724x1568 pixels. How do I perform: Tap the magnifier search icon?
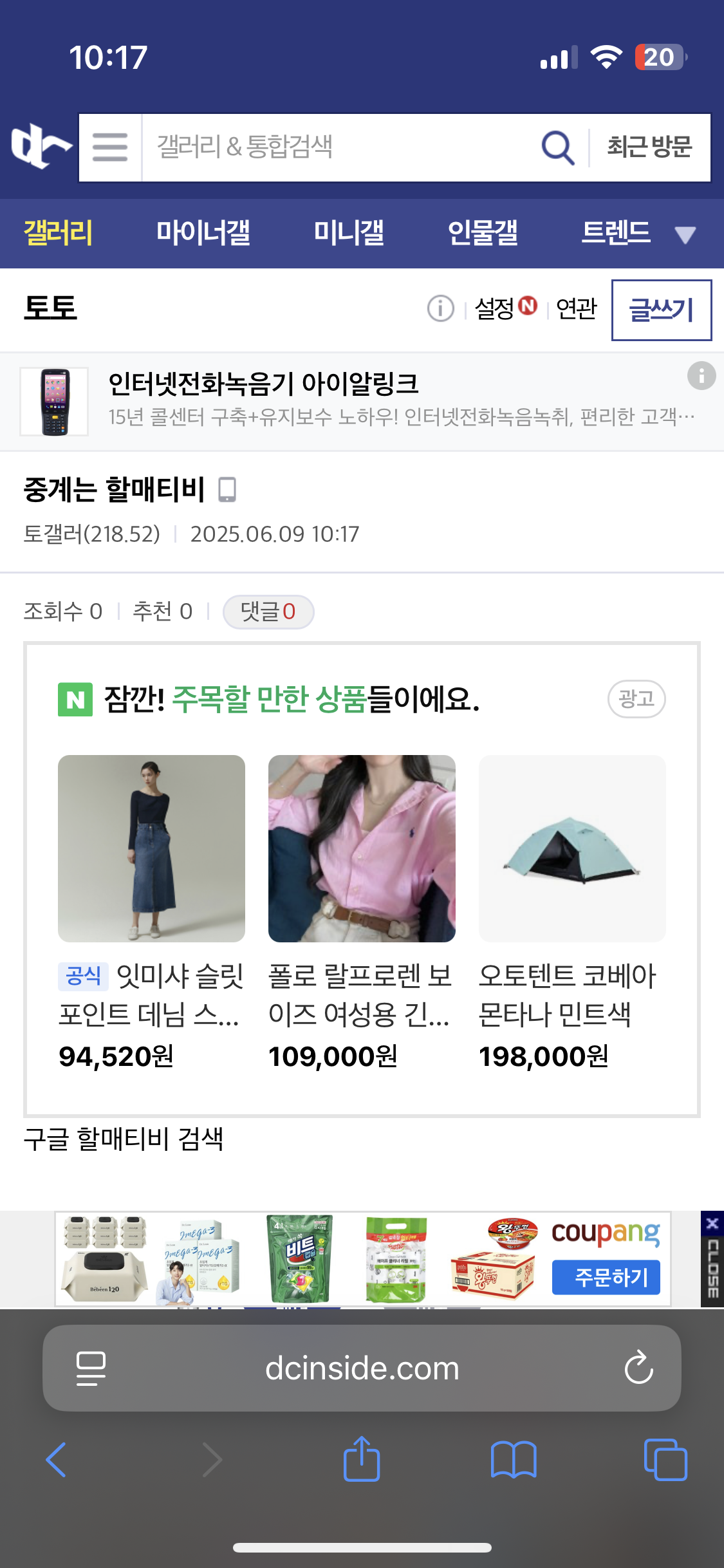[x=557, y=147]
